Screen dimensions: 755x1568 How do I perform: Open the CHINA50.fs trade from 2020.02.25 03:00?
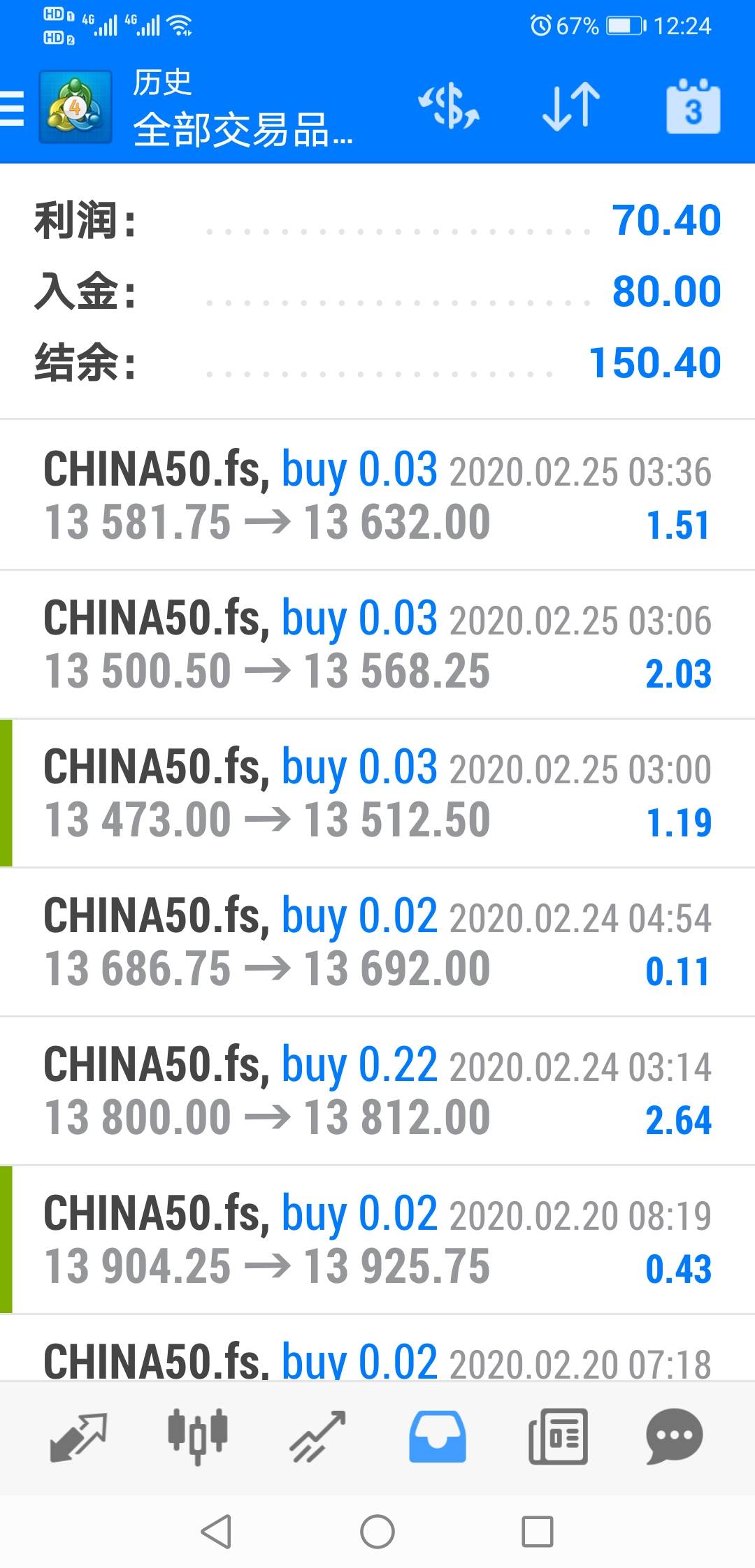pyautogui.click(x=377, y=793)
